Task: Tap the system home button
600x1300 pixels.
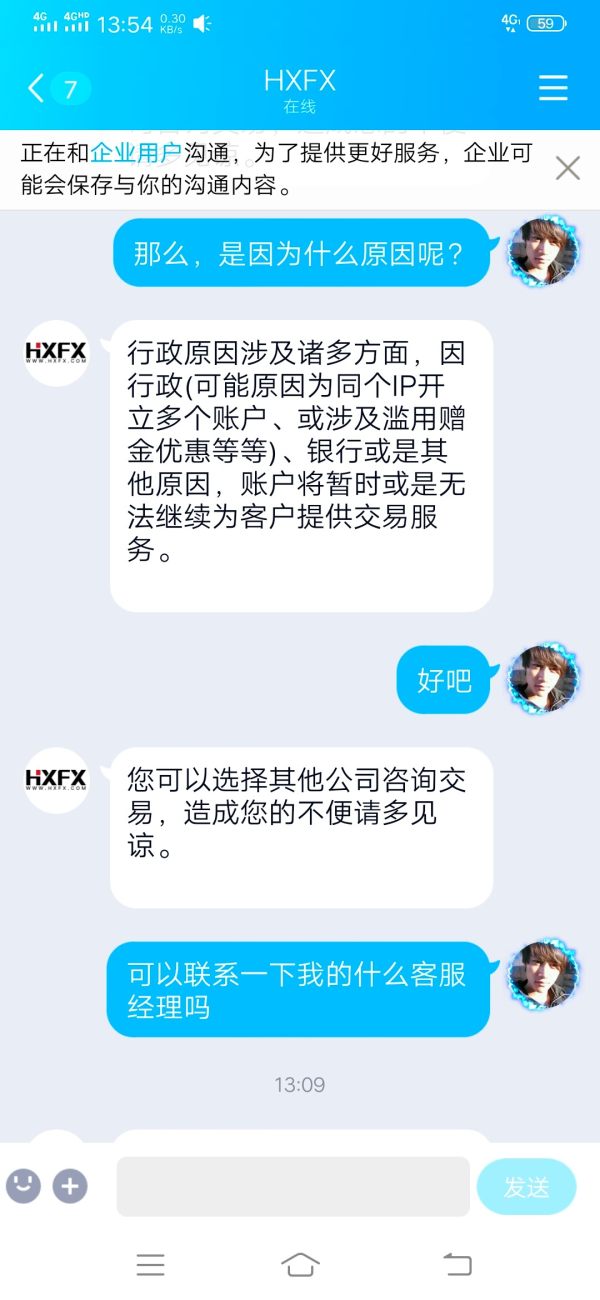Action: tap(300, 1264)
